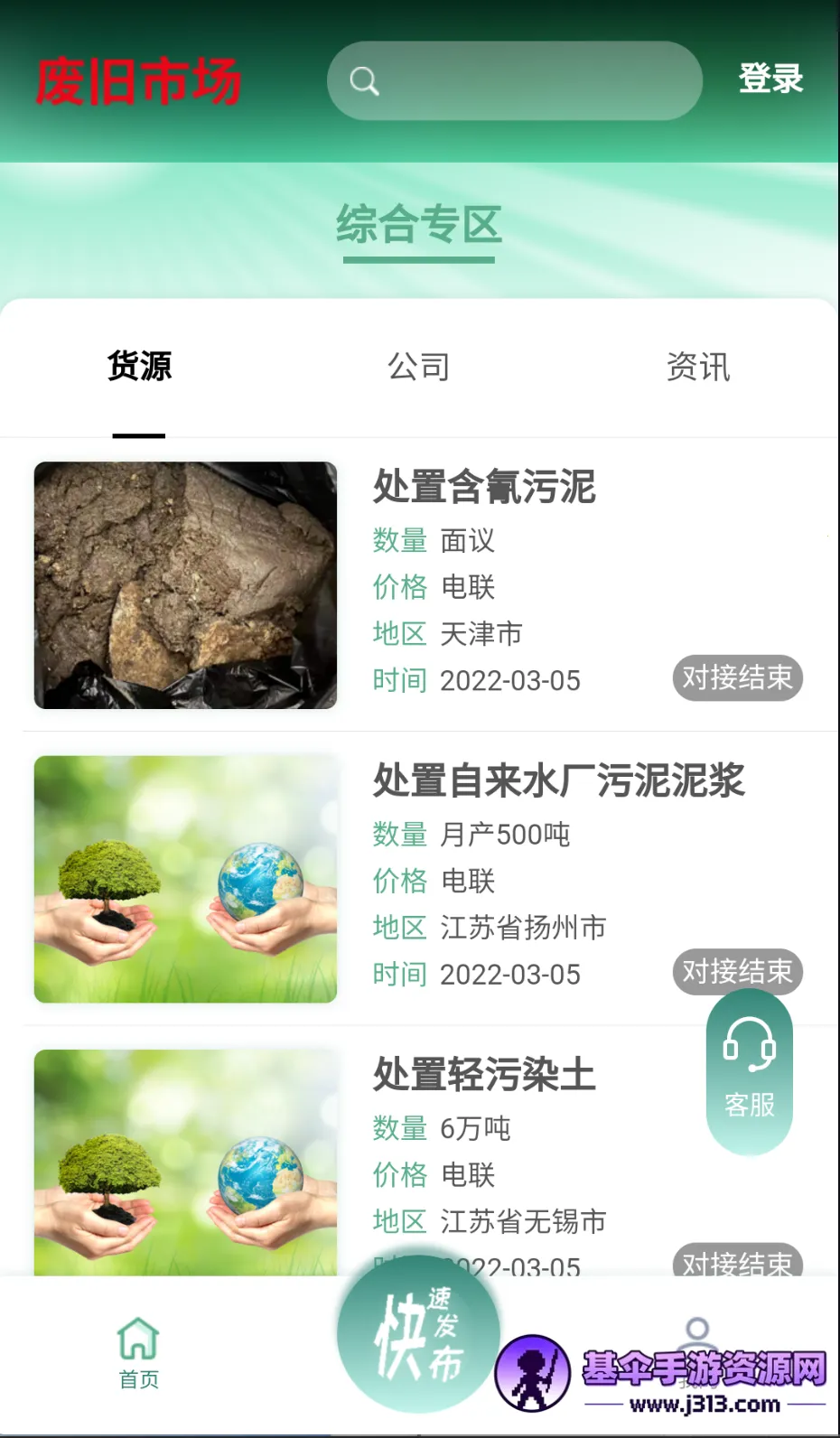Open the 处置含氰污泥 listing
This screenshot has height=1438, width=840.
coord(484,487)
